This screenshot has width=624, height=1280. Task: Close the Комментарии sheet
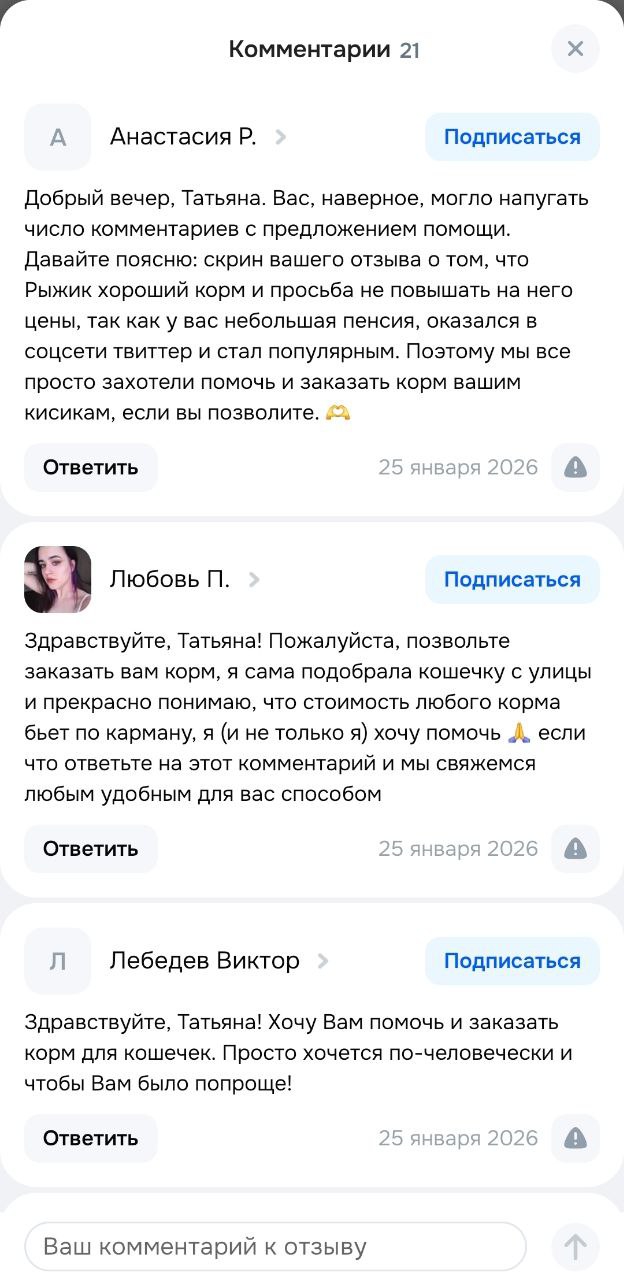click(575, 49)
